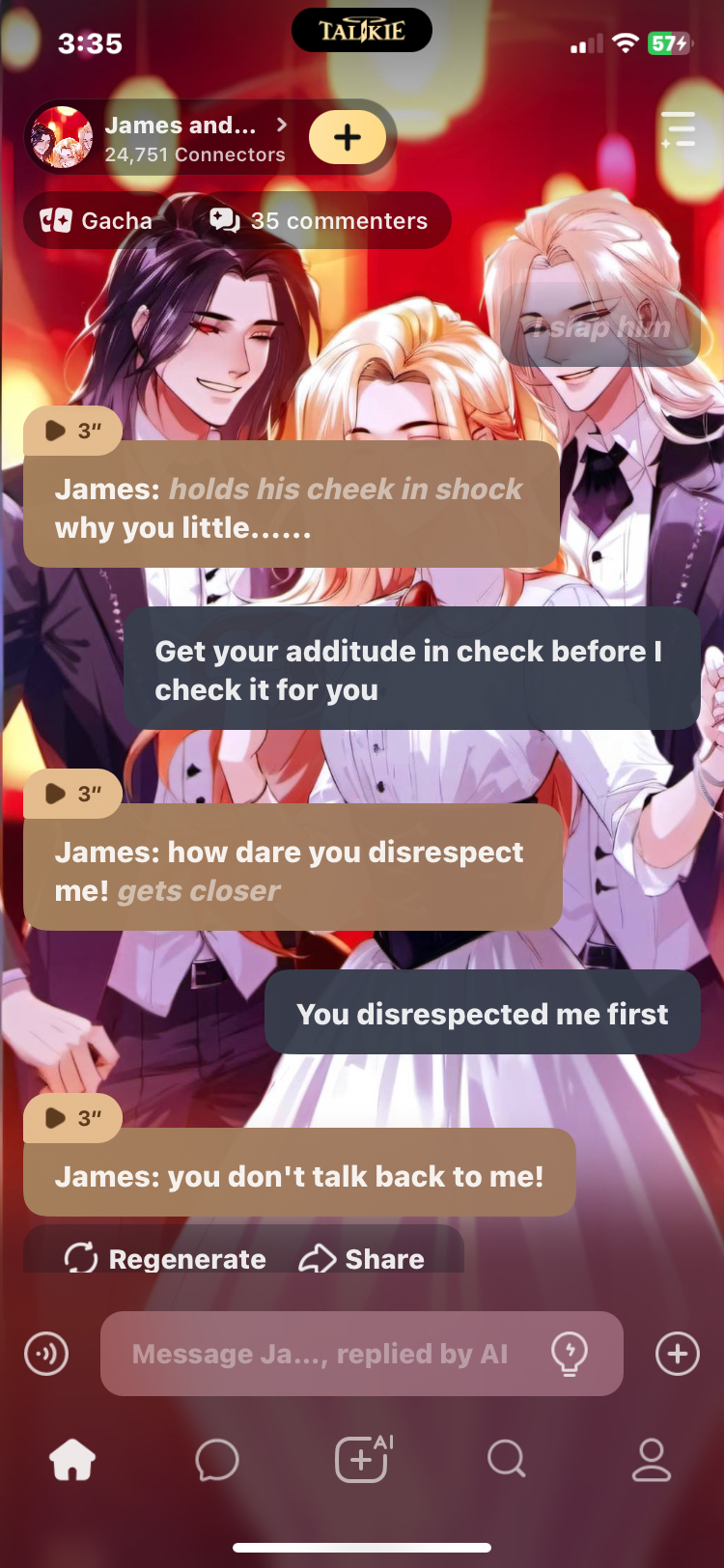Switch to the Chats tab
This screenshot has width=724, height=1568.
click(217, 1459)
